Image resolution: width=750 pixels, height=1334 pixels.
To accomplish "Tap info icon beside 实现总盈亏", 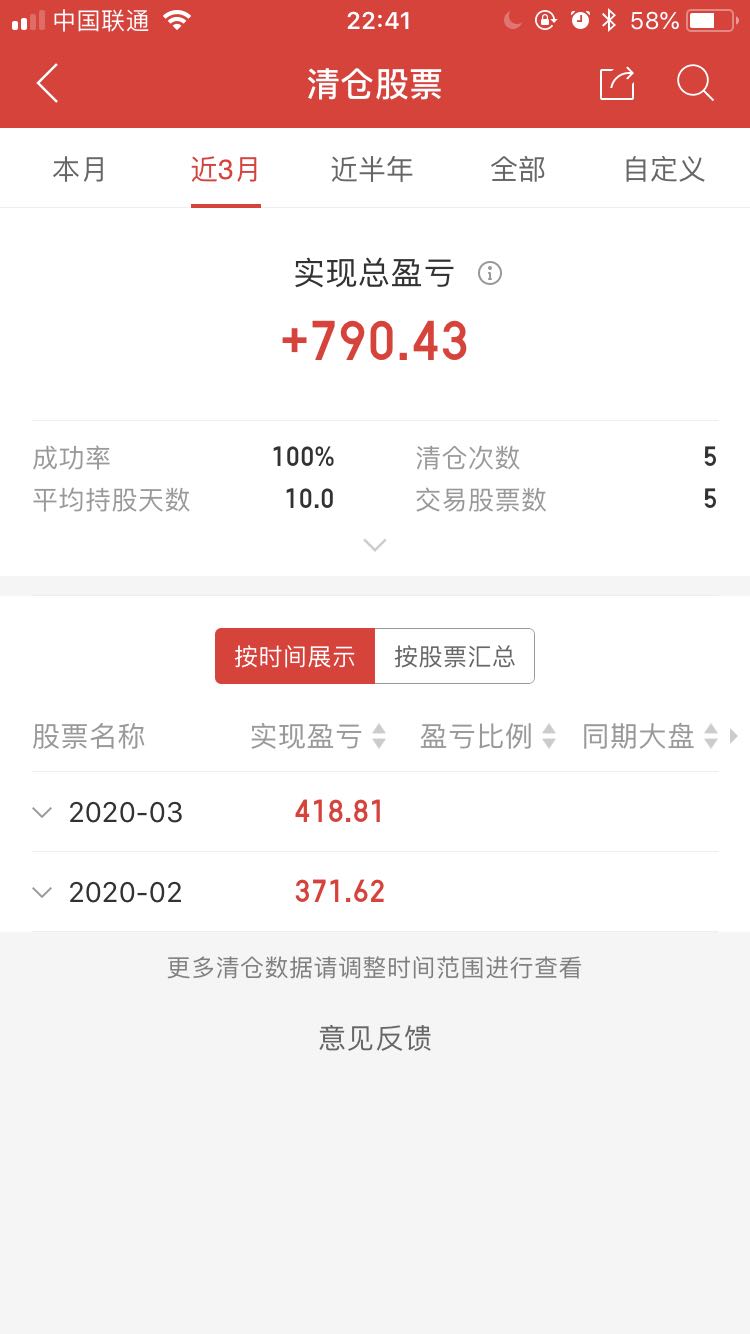I will coord(489,273).
